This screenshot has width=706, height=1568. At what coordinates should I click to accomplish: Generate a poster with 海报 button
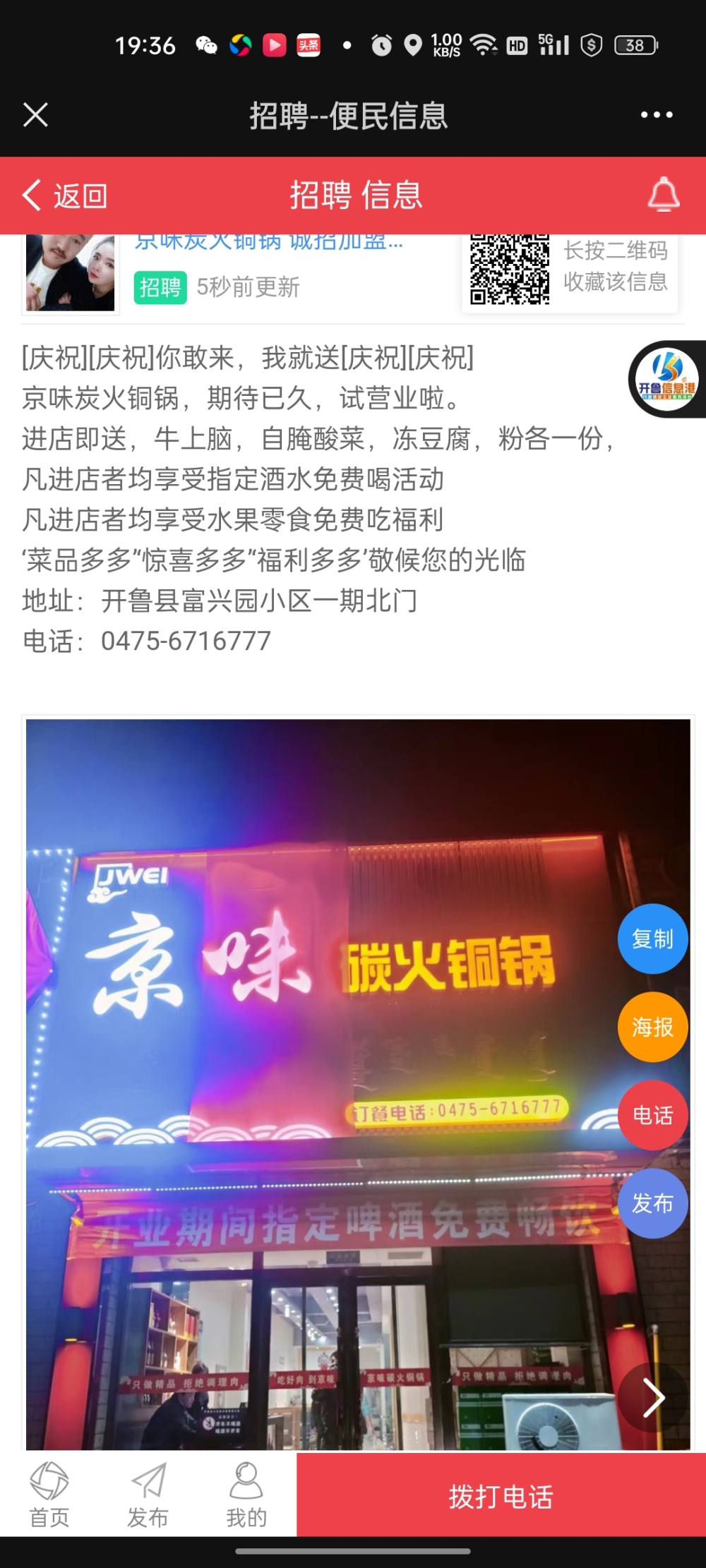(x=652, y=1027)
